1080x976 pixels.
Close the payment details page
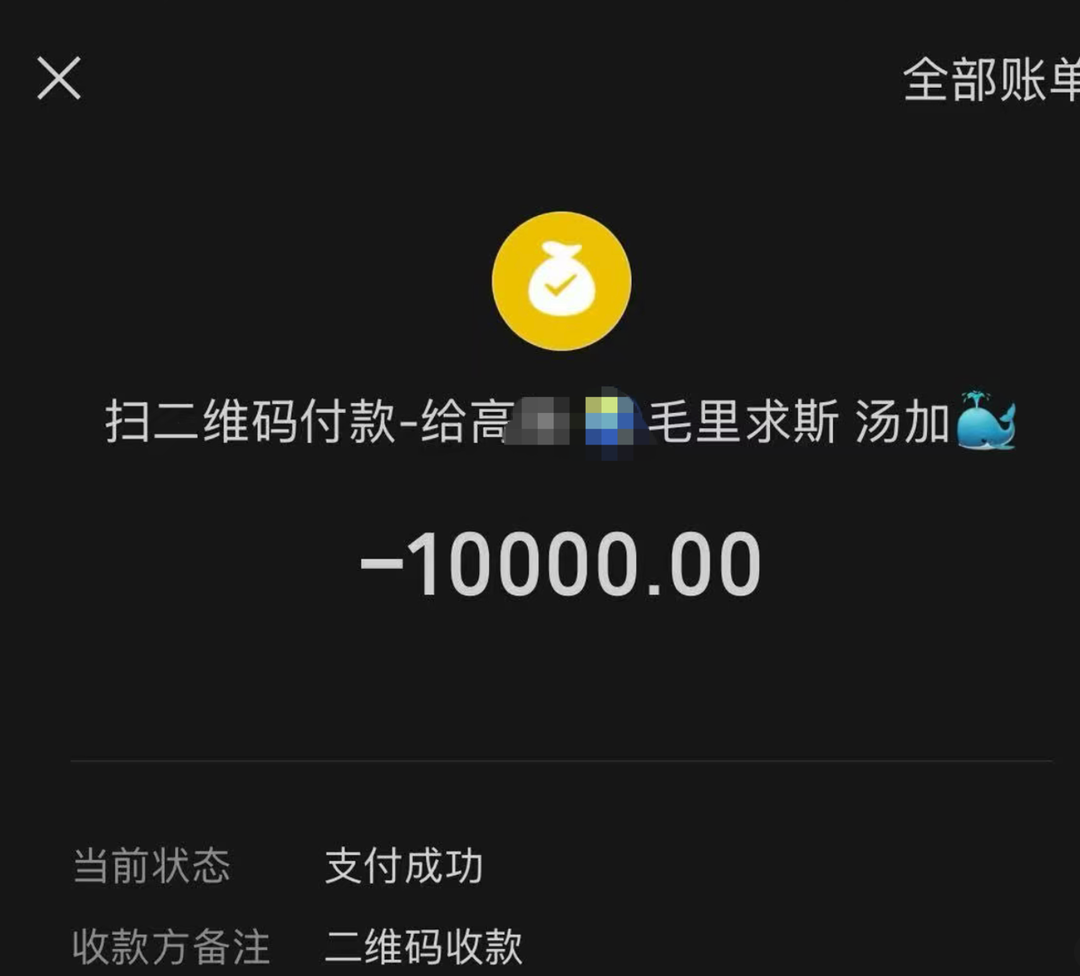pos(59,79)
